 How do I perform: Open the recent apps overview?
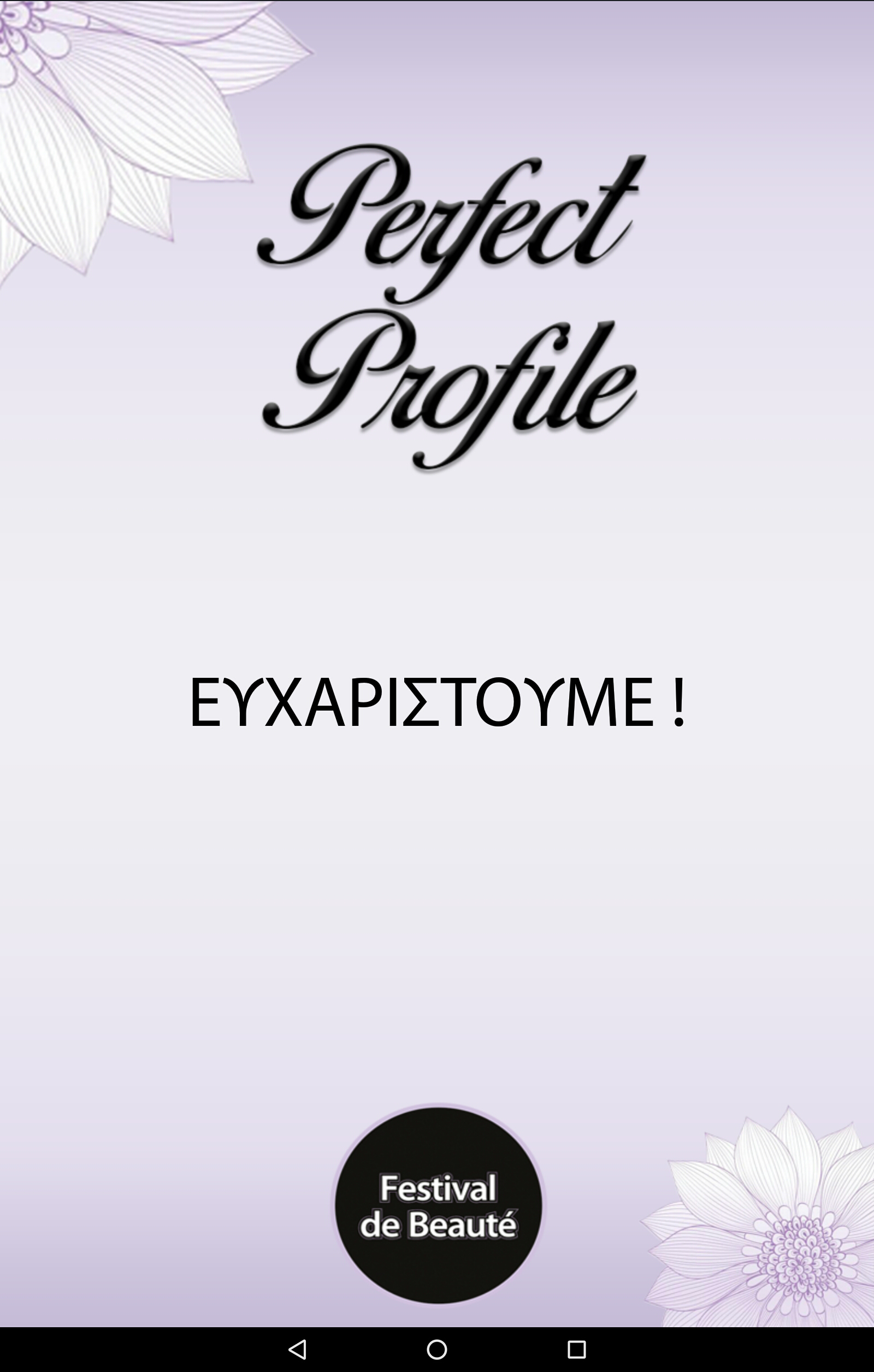pos(577,1349)
